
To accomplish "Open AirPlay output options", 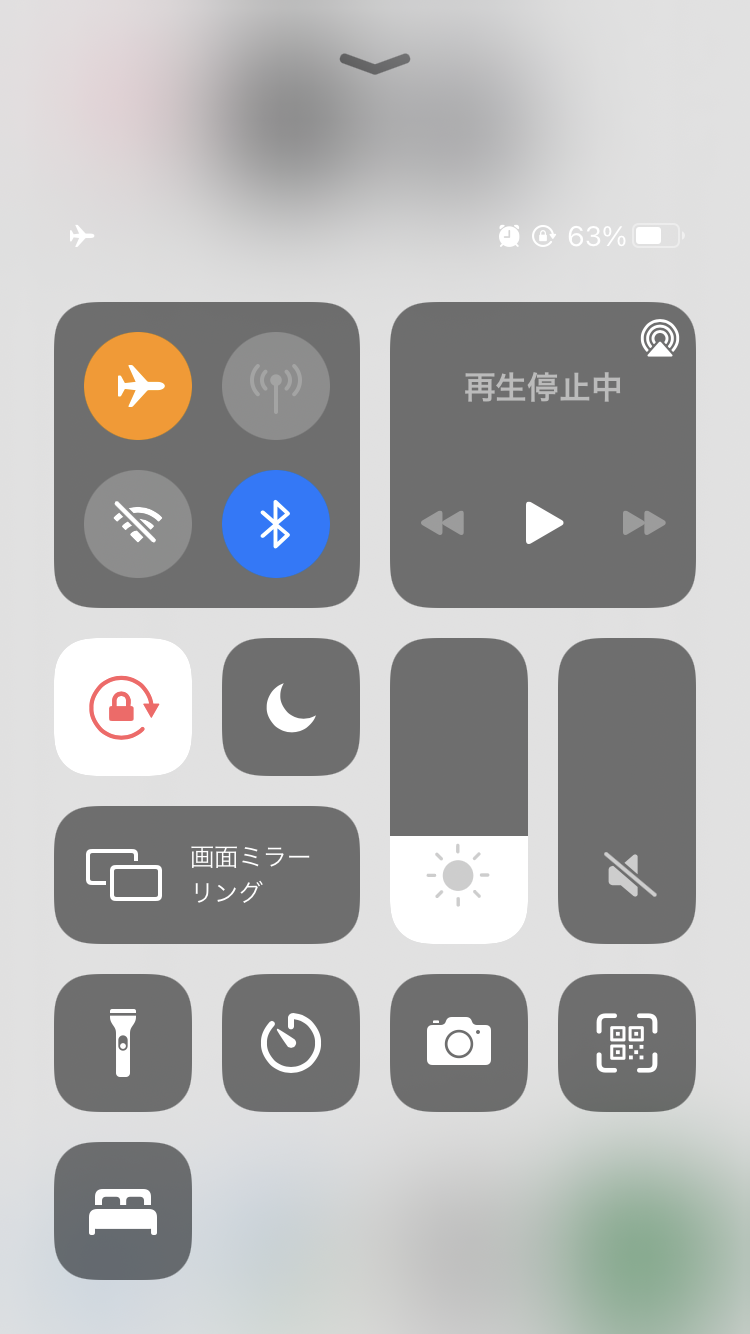I will pyautogui.click(x=660, y=338).
